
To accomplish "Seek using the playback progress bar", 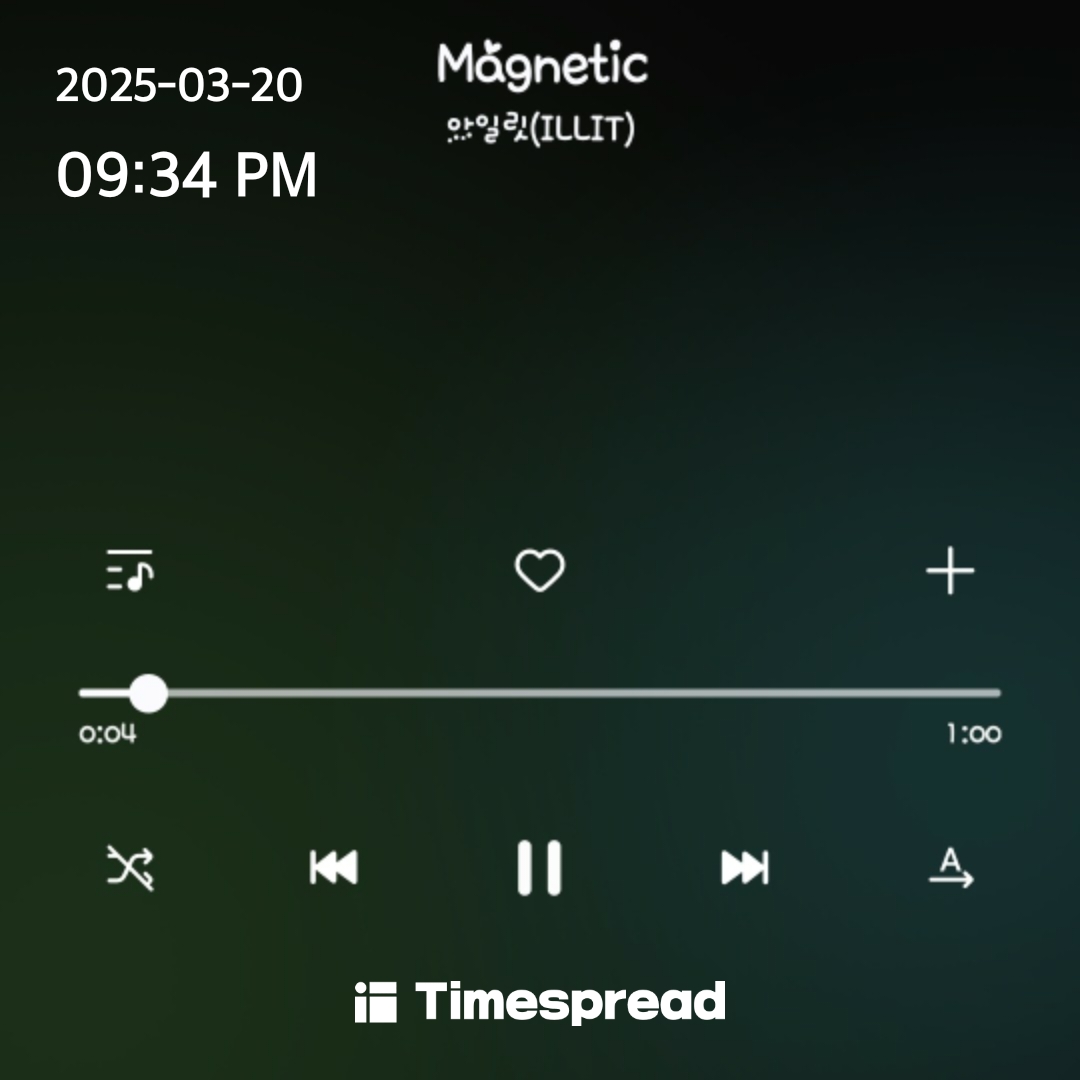I will tap(540, 692).
